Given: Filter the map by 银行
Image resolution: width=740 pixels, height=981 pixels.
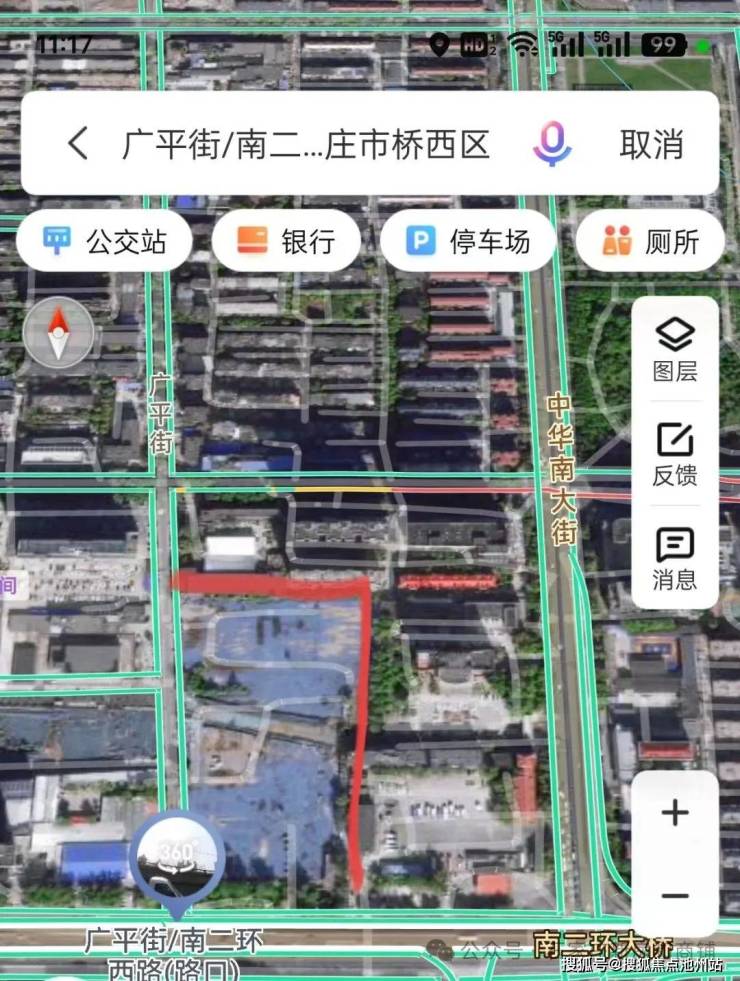Looking at the screenshot, I should point(286,241).
